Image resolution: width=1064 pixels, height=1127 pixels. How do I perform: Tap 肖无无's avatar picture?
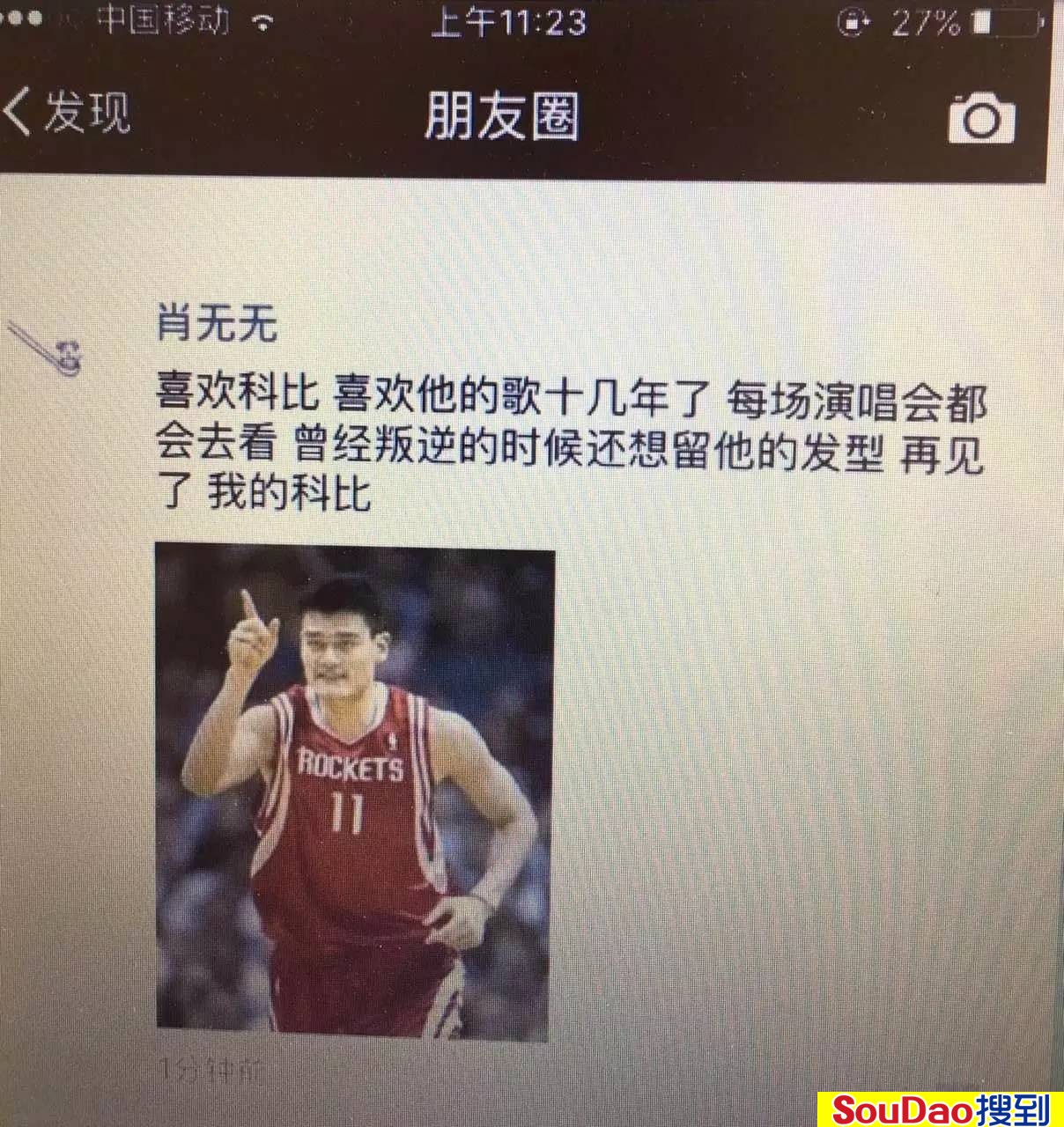(x=48, y=348)
